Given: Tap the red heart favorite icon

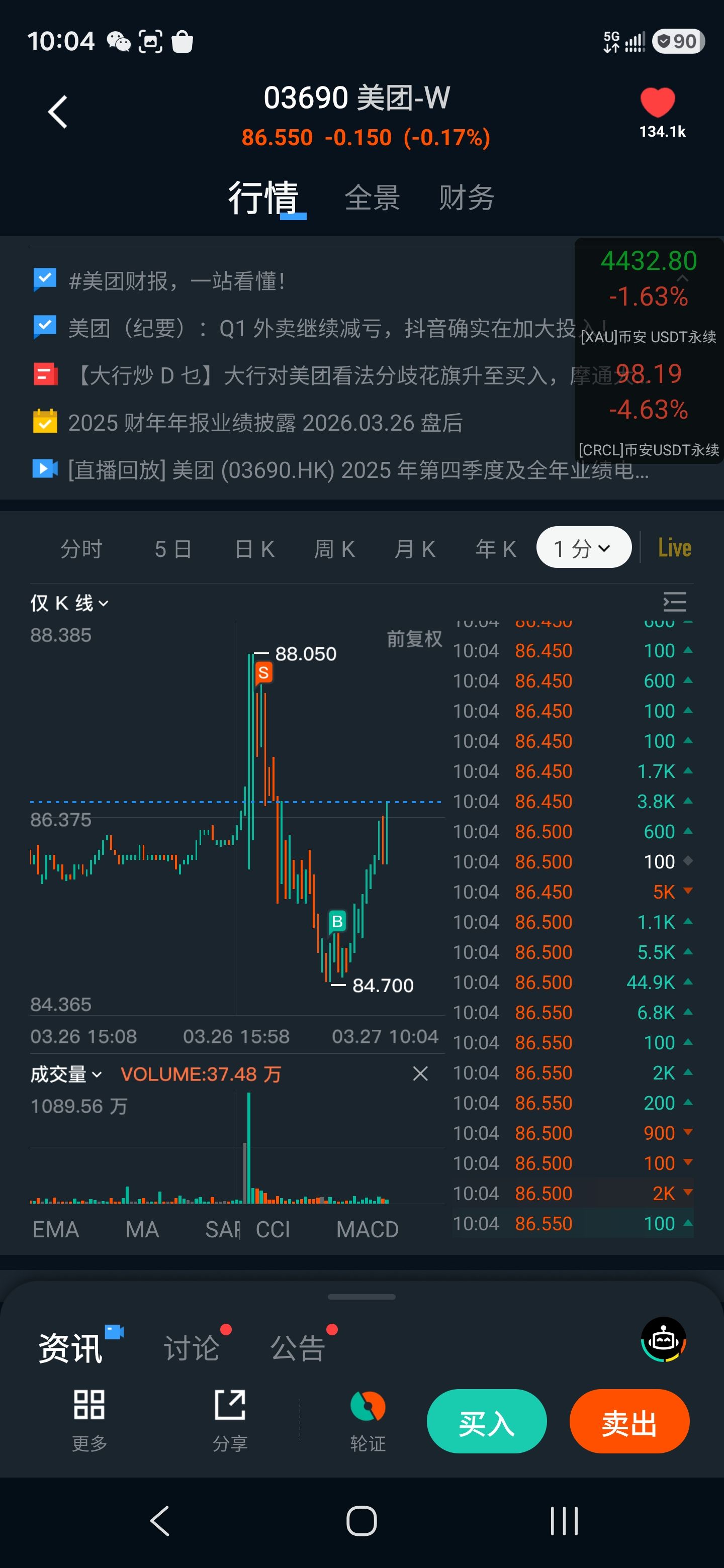Looking at the screenshot, I should click(658, 102).
